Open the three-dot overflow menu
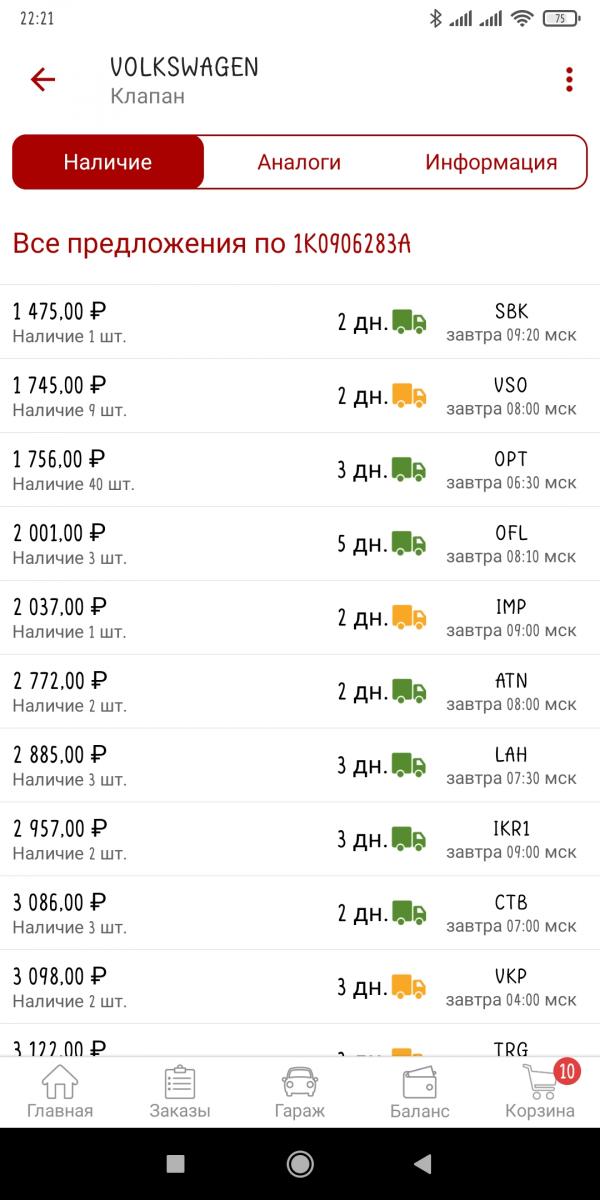The height and width of the screenshot is (1200, 600). [569, 80]
